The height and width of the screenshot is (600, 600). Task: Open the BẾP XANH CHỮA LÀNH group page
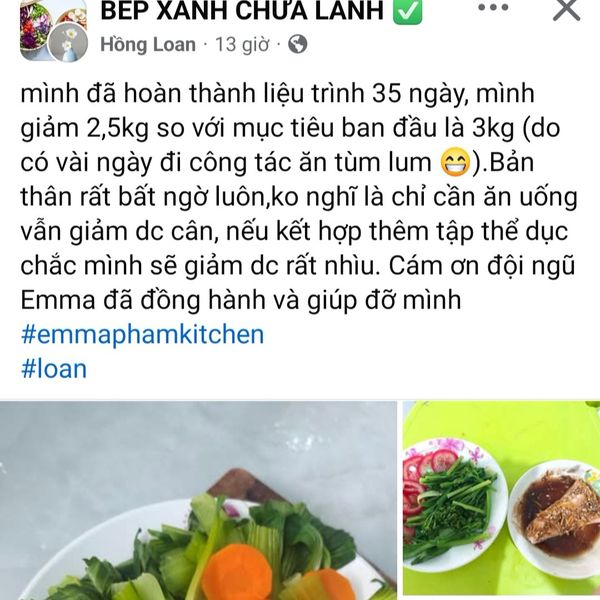250,11
